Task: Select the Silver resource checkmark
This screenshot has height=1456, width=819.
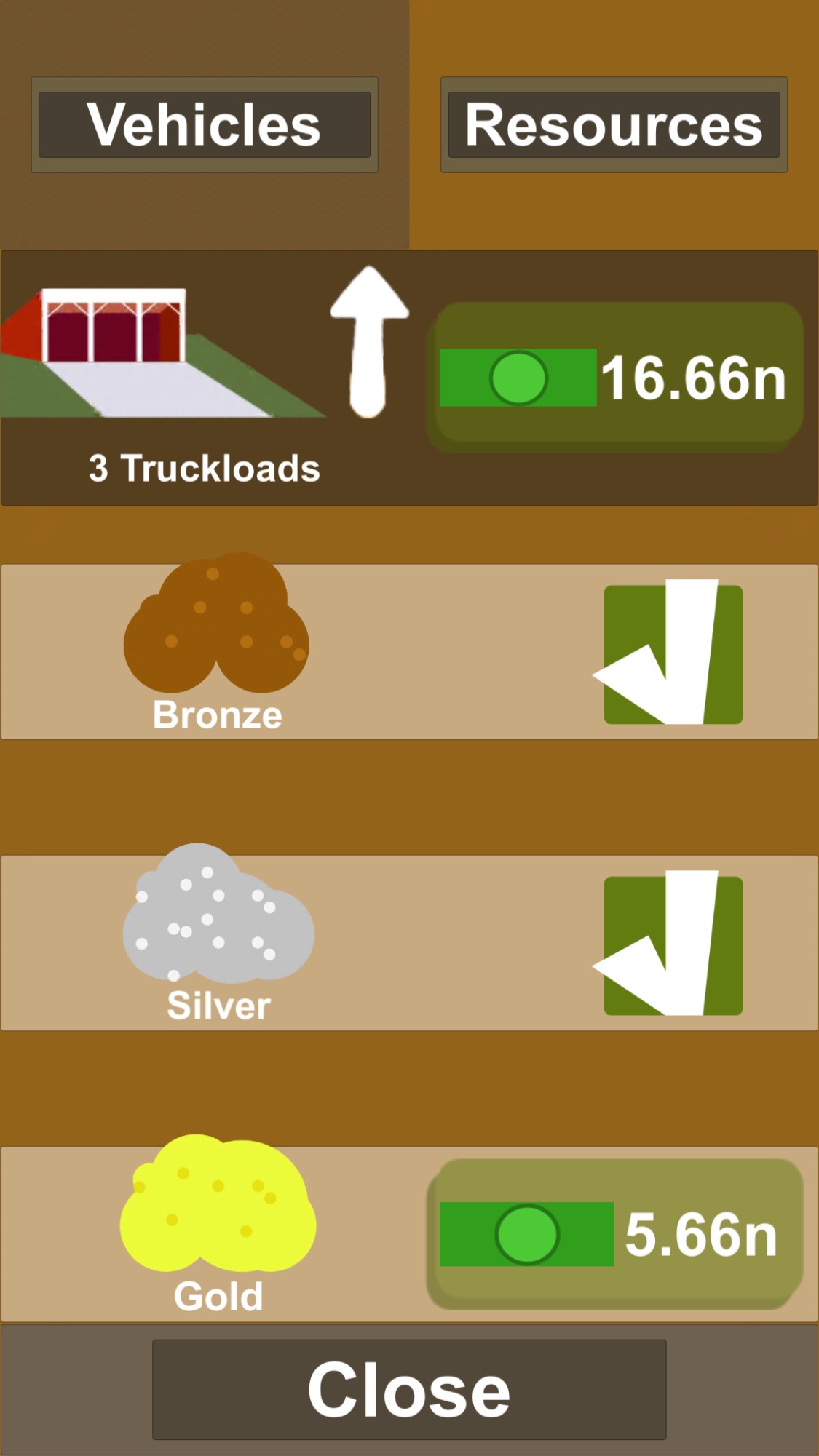Action: (x=673, y=945)
